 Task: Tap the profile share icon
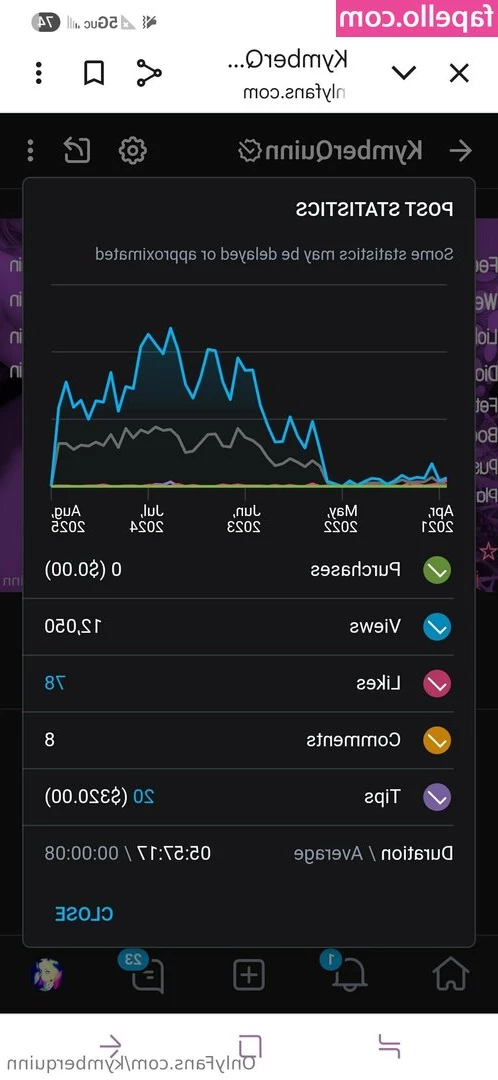pos(76,149)
